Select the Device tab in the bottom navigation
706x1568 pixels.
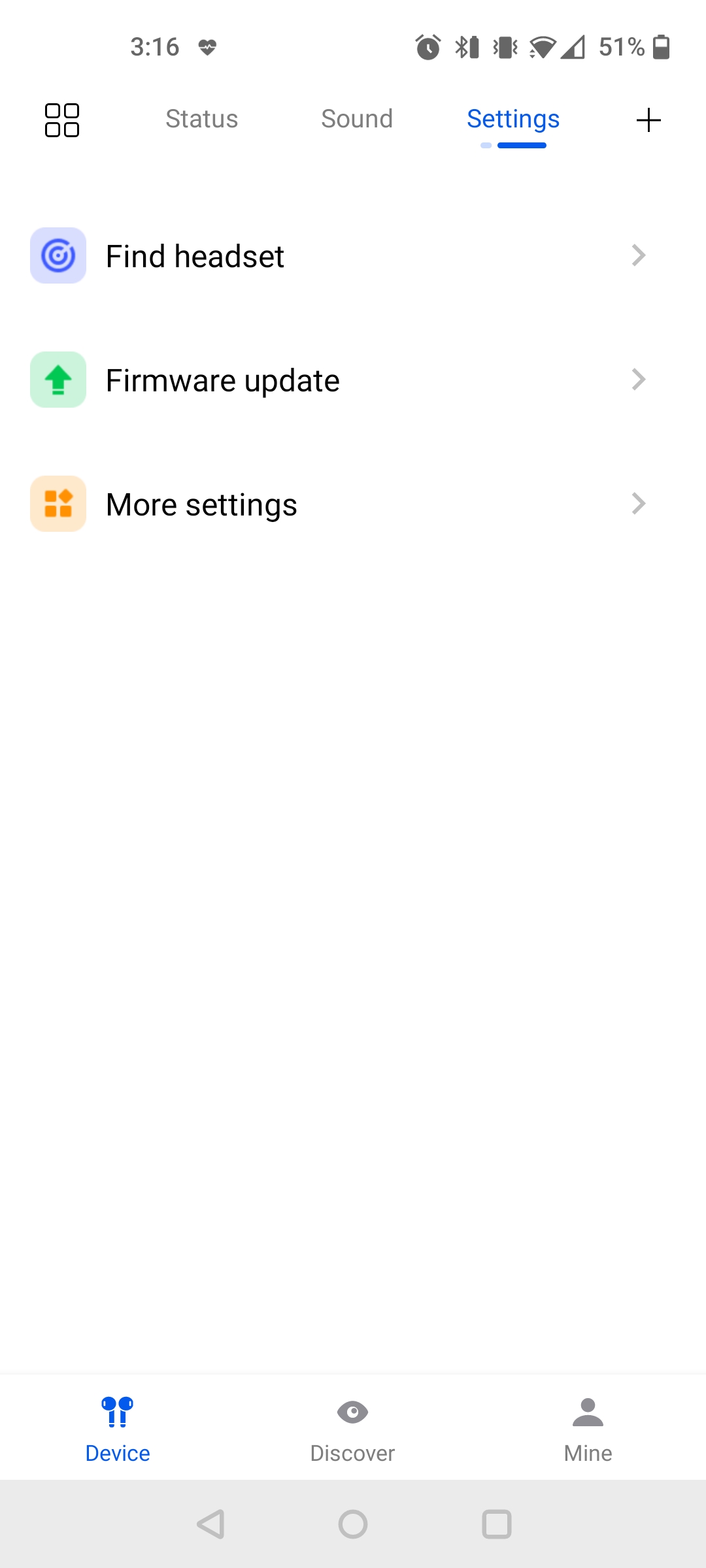coord(118,1428)
